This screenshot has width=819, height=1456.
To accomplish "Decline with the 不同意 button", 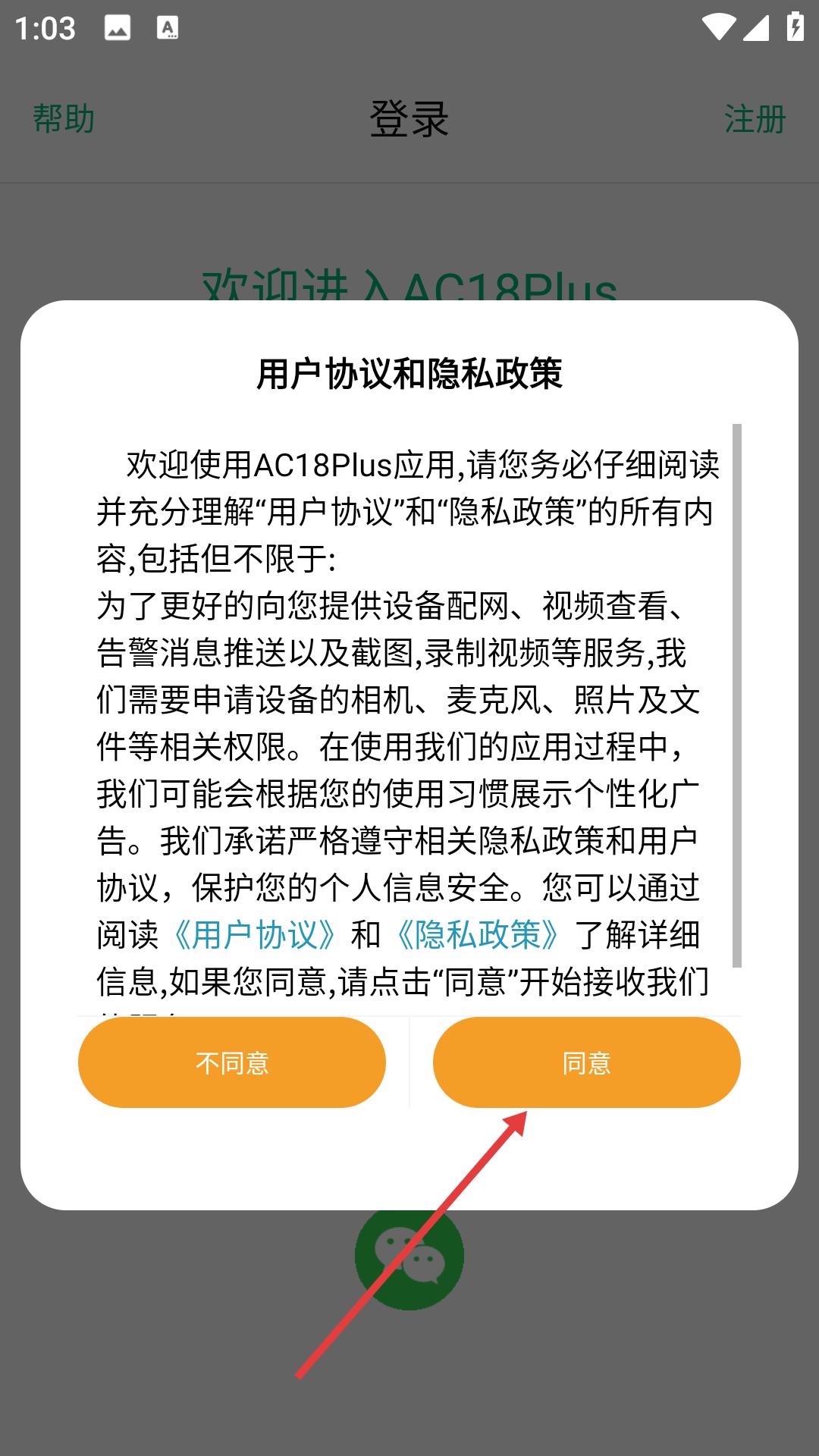I will click(232, 1062).
